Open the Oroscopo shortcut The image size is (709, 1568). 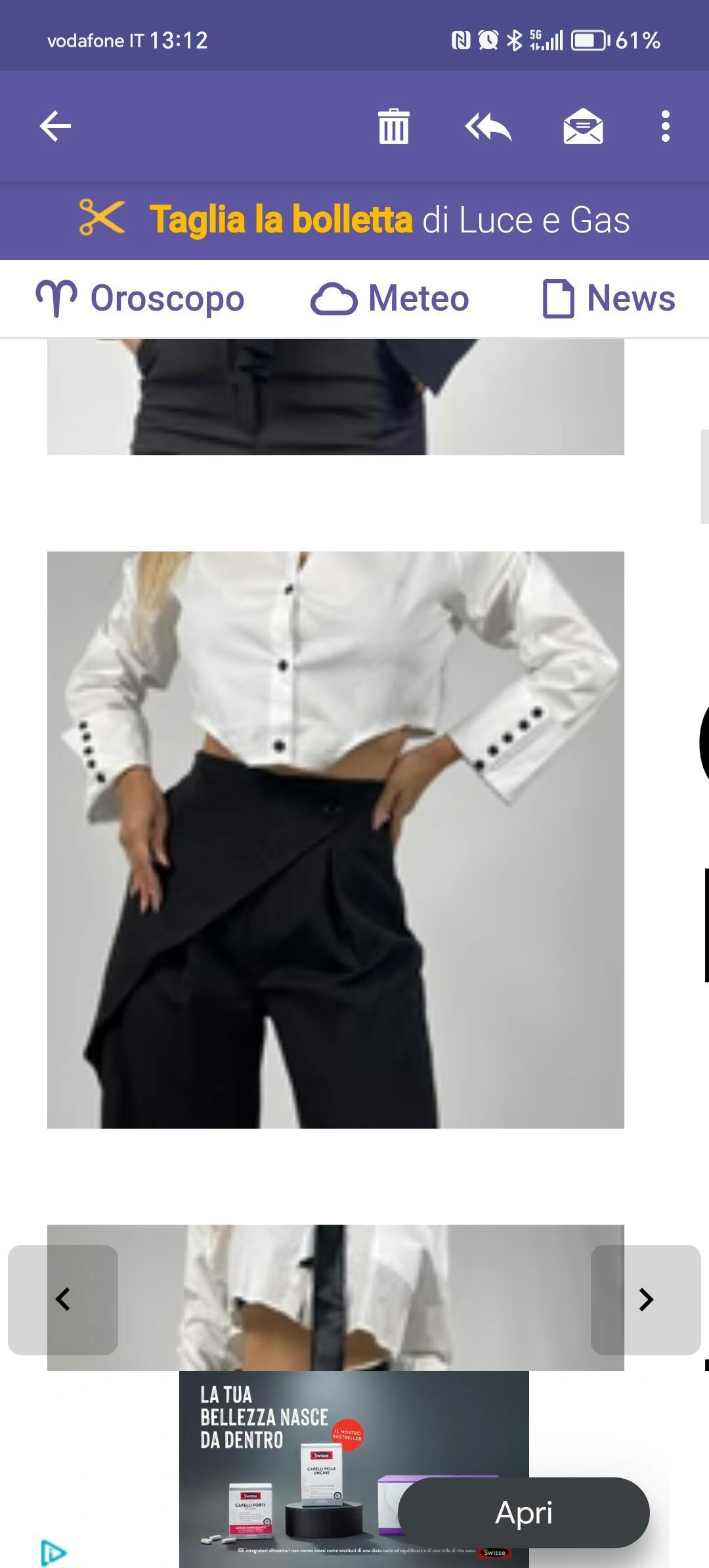pyautogui.click(x=140, y=299)
